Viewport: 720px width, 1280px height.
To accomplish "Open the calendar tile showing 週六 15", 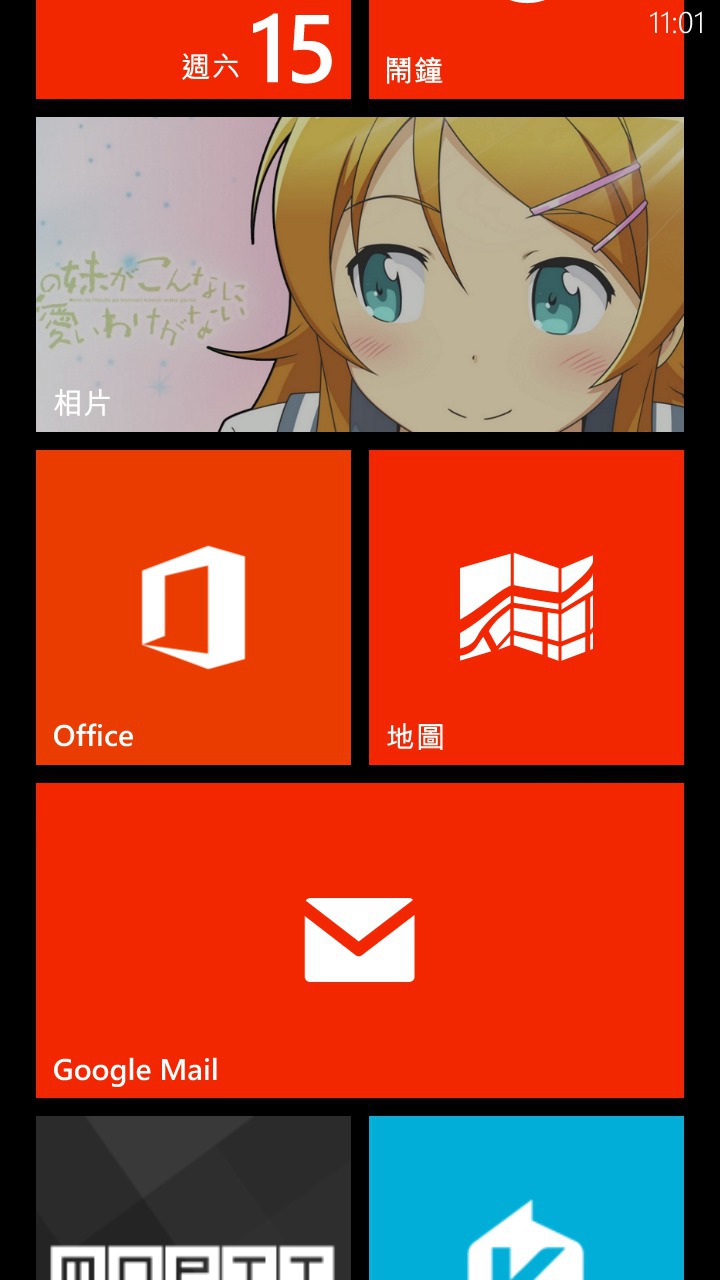I will [x=193, y=50].
